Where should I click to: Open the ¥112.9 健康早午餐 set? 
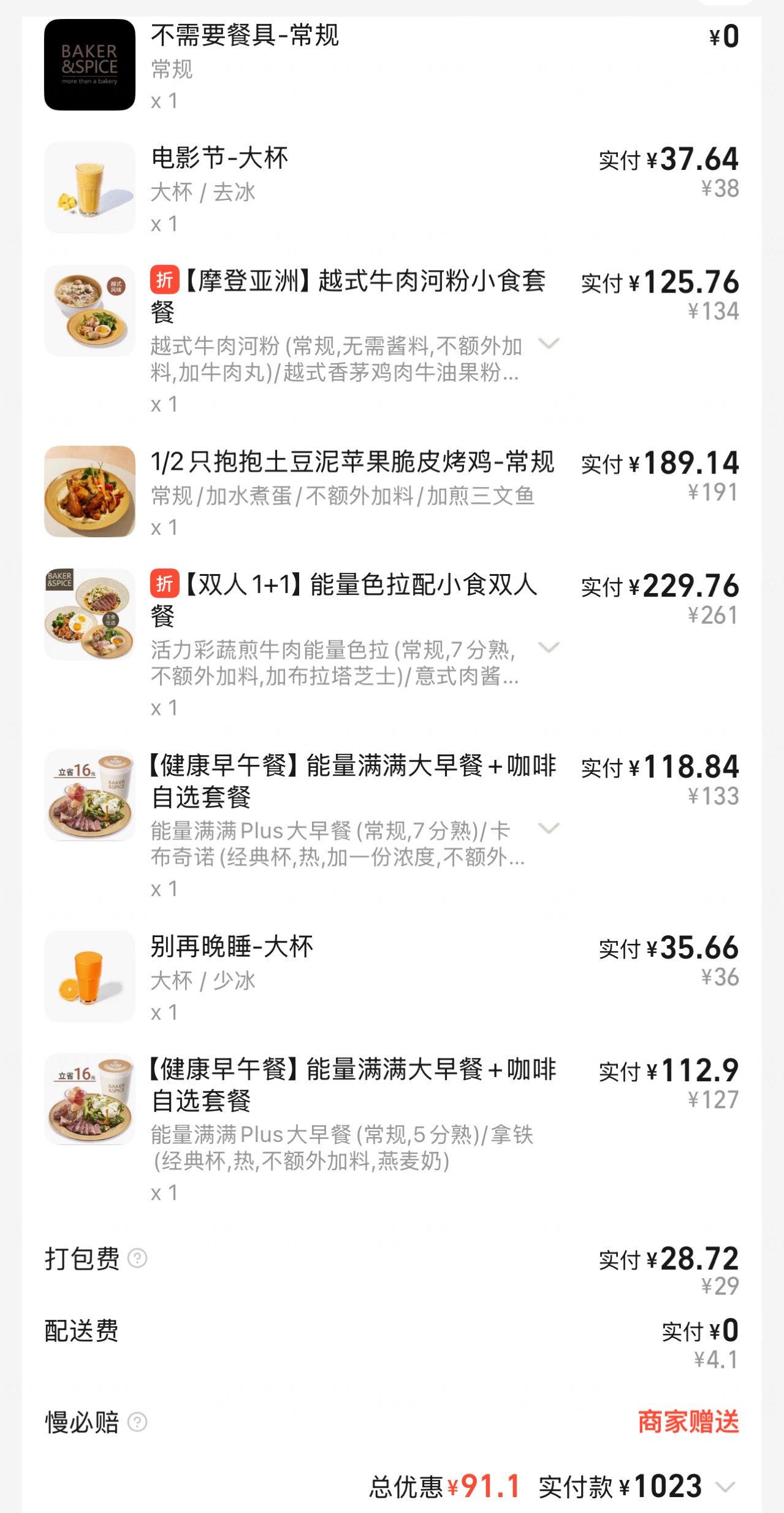point(392,1130)
